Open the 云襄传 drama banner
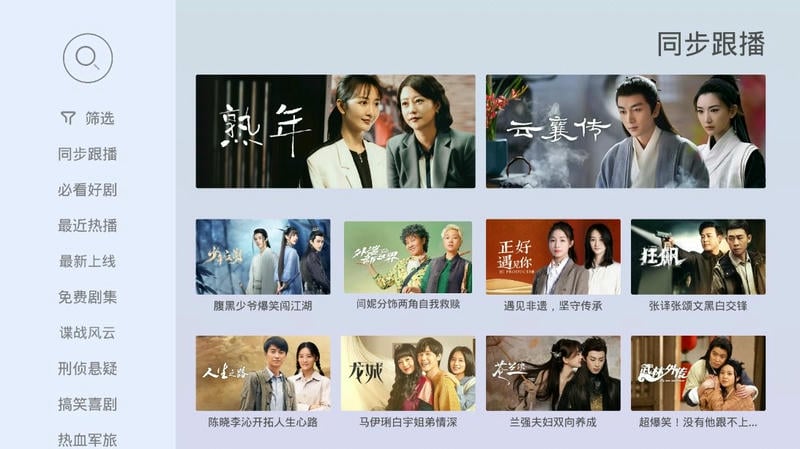This screenshot has height=449, width=800. coord(625,131)
